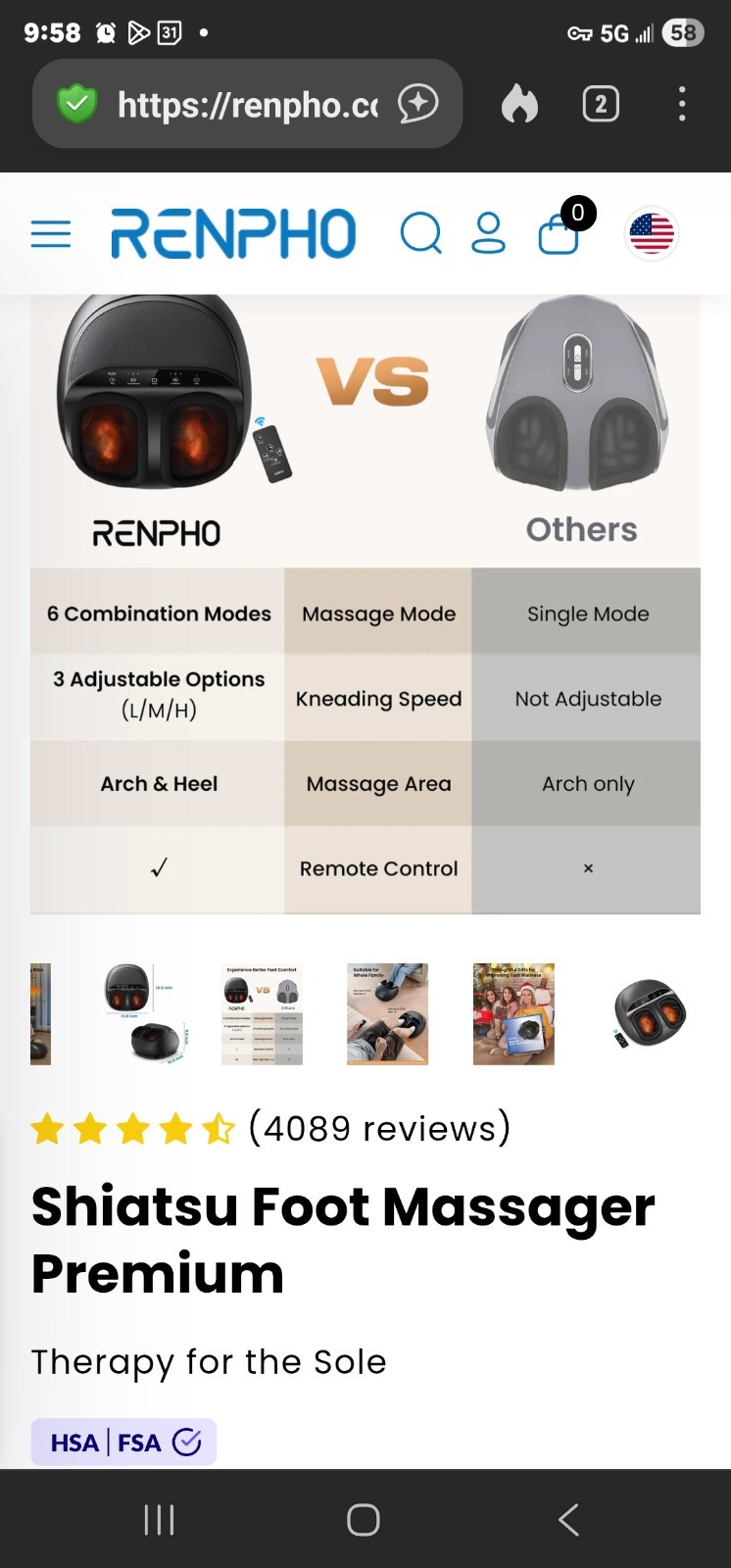Image resolution: width=731 pixels, height=1568 pixels.
Task: Go back using the system back button
Action: [568, 1519]
